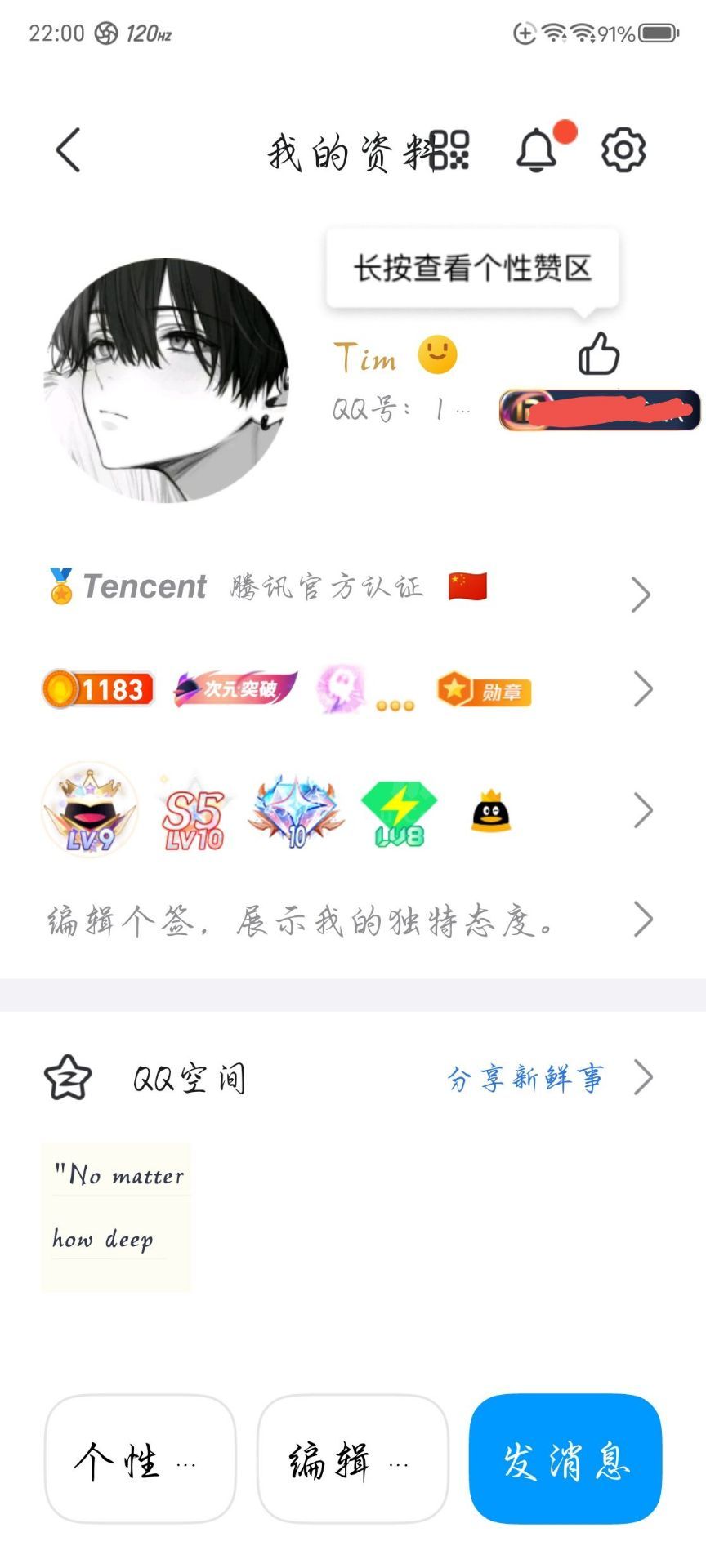Tap the 个性 button
Screen dimensions: 706x1568
click(140, 1459)
